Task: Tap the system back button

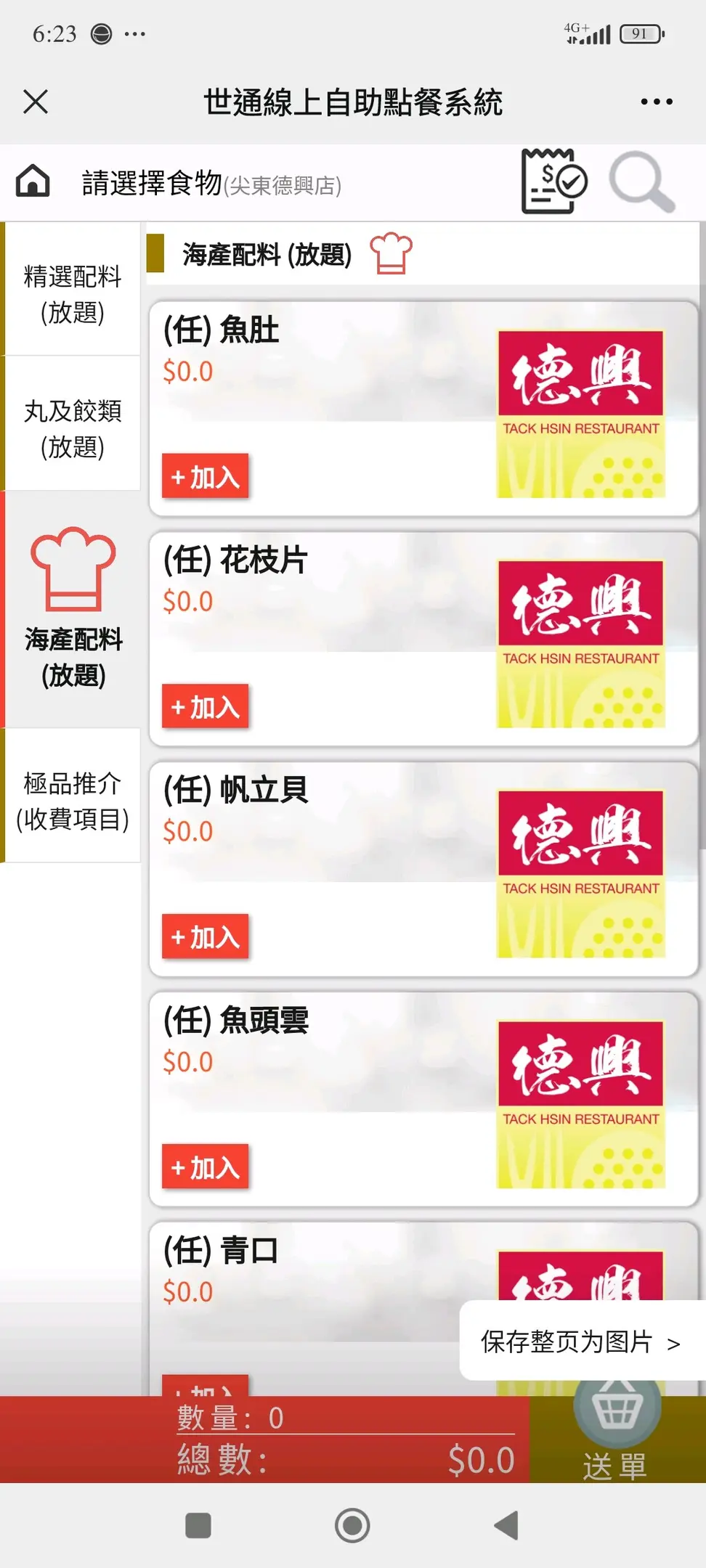Action: 506,1525
